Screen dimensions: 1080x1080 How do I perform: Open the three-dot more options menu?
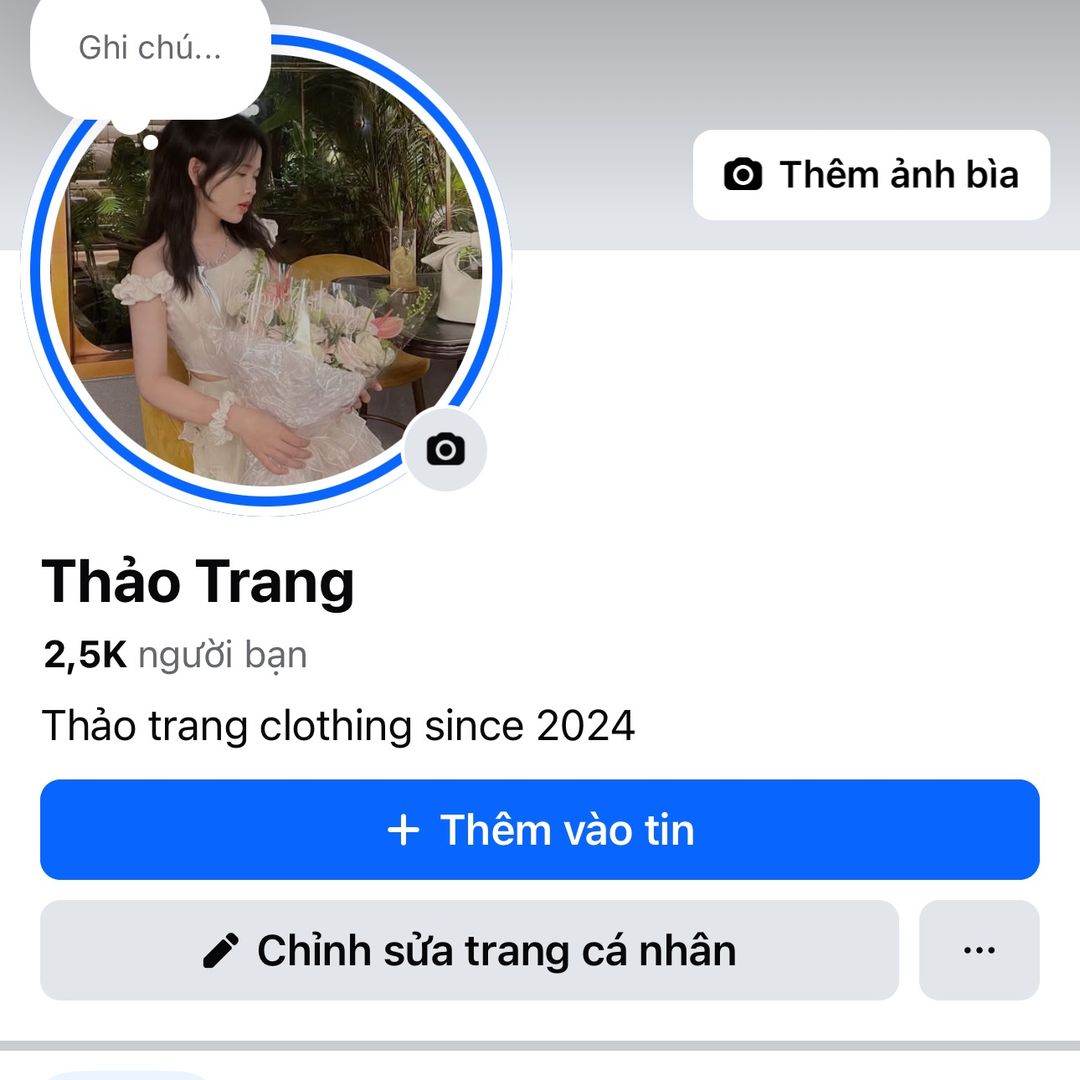(979, 950)
